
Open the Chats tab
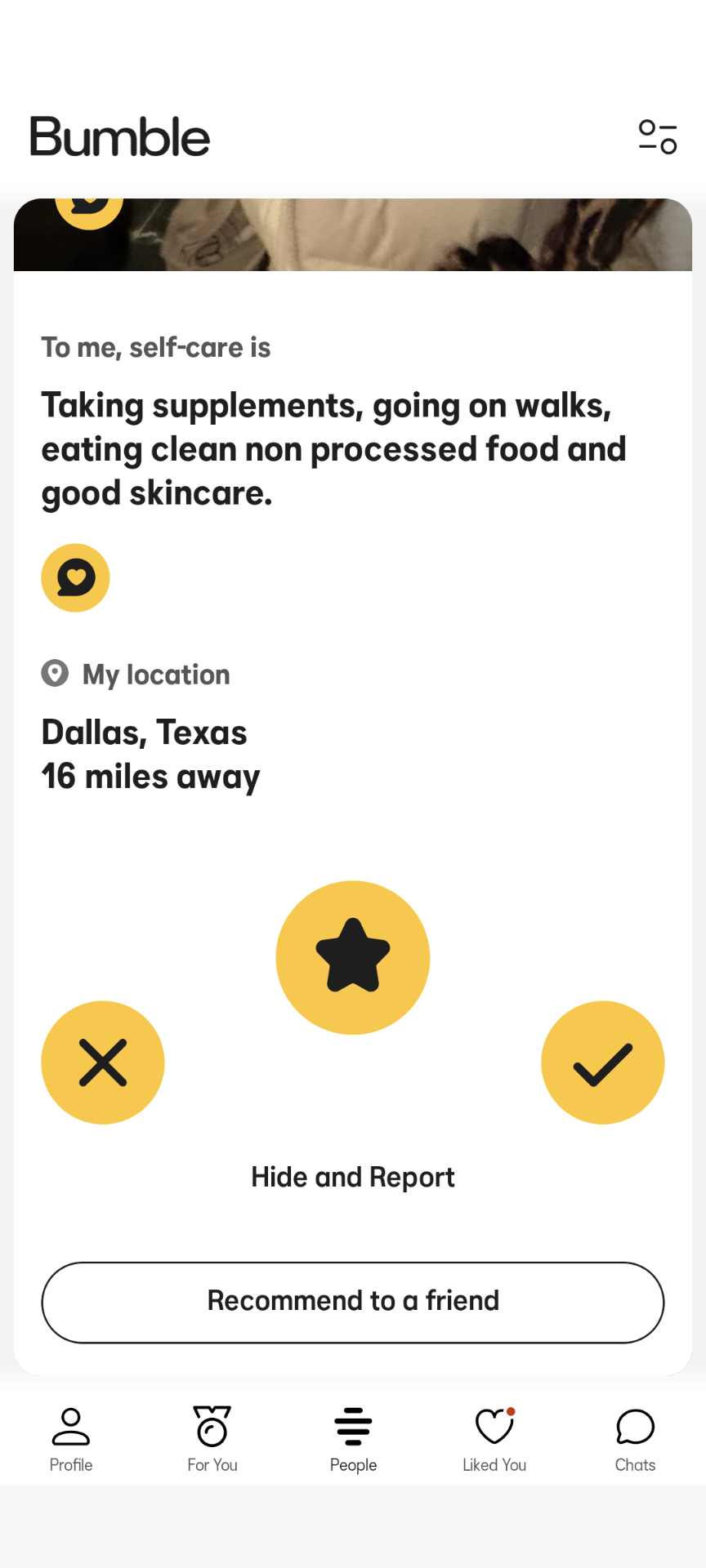tap(635, 1440)
